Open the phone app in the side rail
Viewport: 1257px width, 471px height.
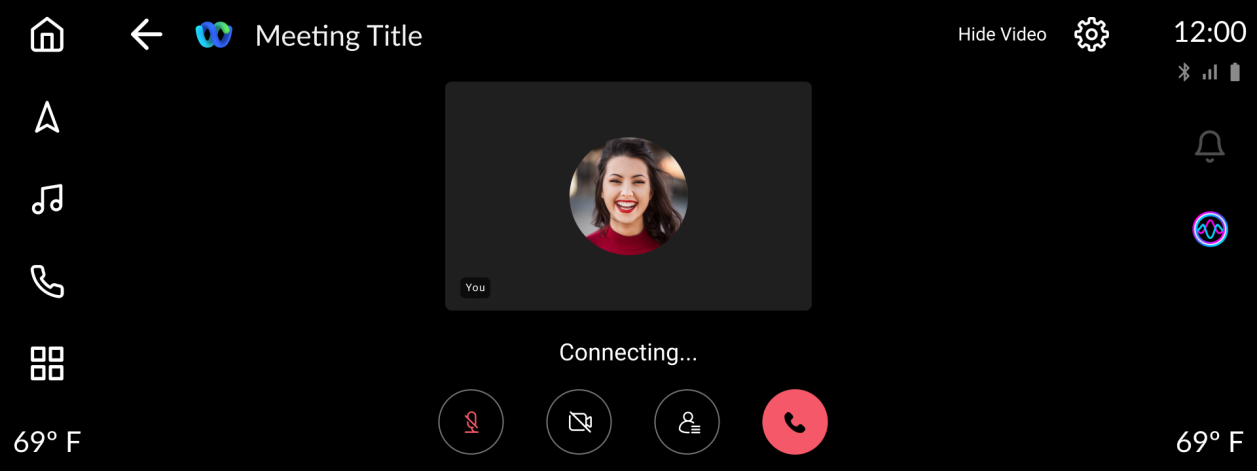[47, 282]
